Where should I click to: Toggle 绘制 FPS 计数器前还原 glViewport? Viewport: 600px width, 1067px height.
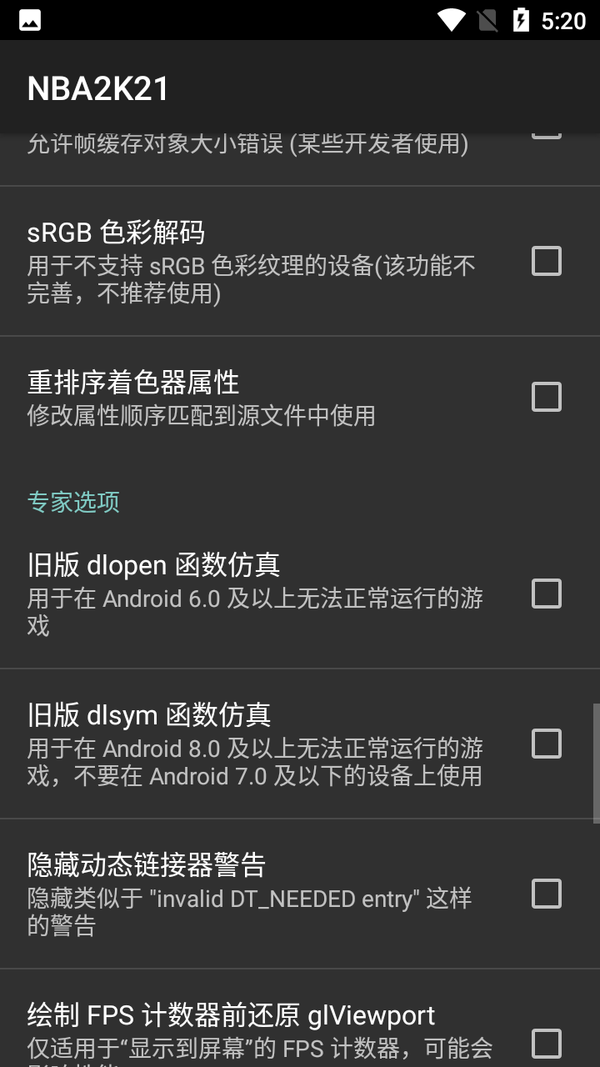(546, 1043)
